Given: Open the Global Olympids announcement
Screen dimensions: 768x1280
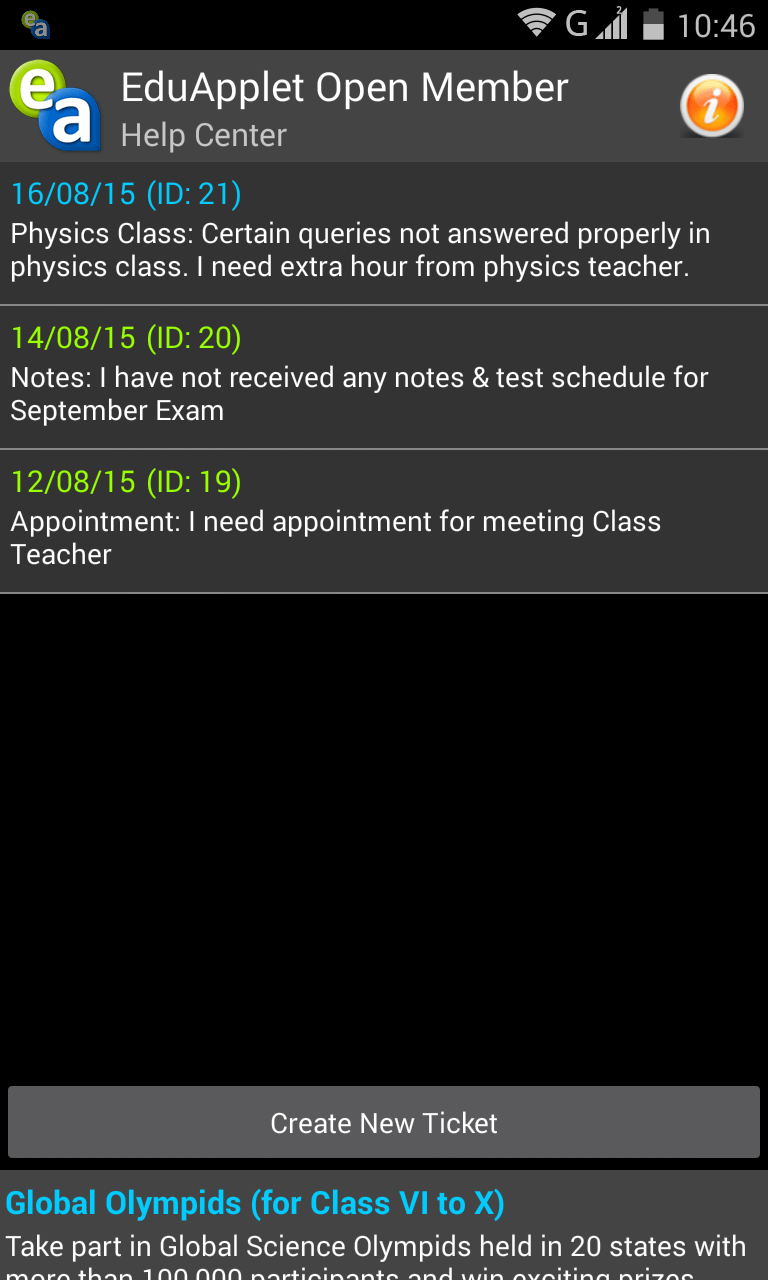Looking at the screenshot, I should pos(384,1226).
